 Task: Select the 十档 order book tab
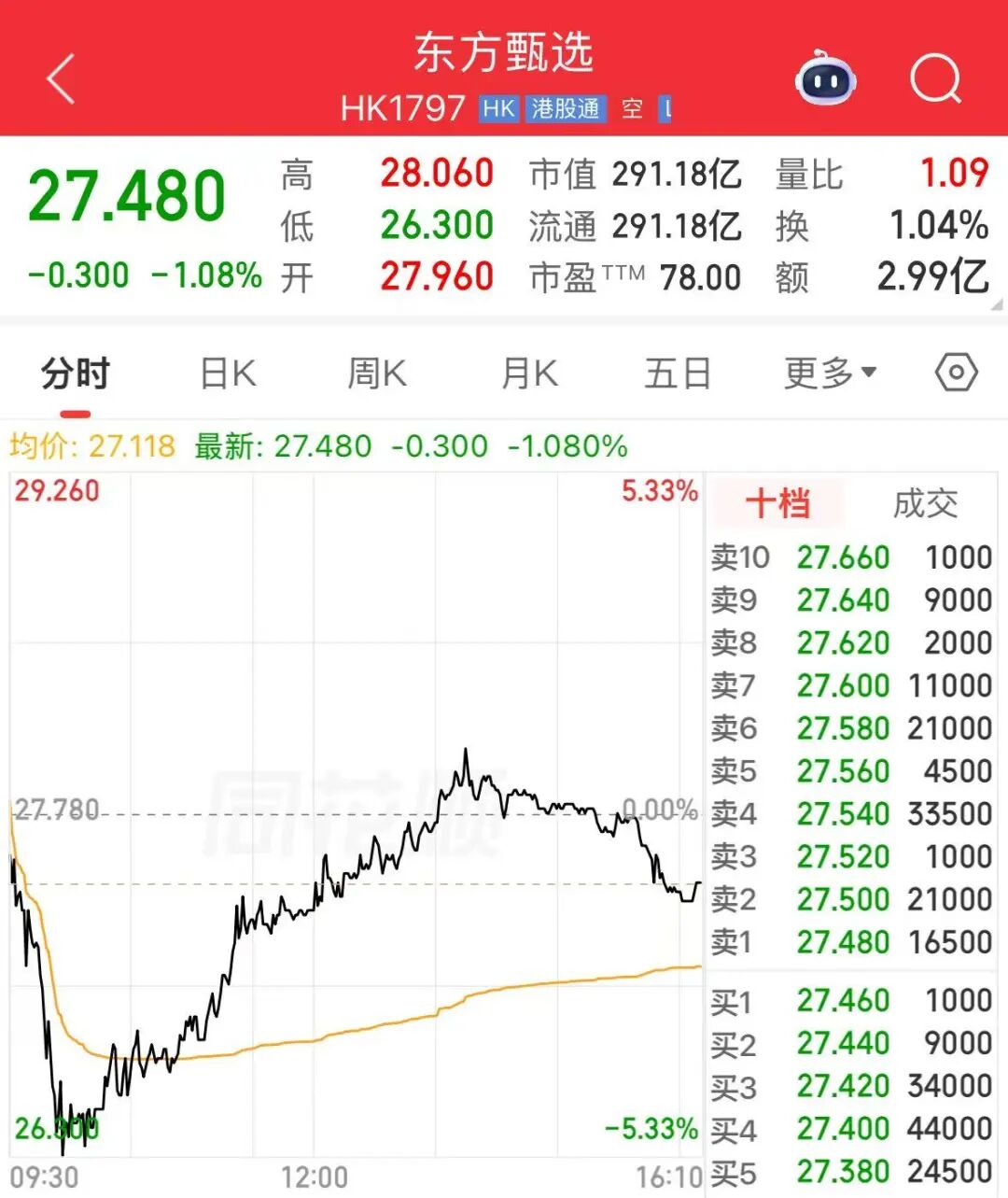tap(777, 503)
